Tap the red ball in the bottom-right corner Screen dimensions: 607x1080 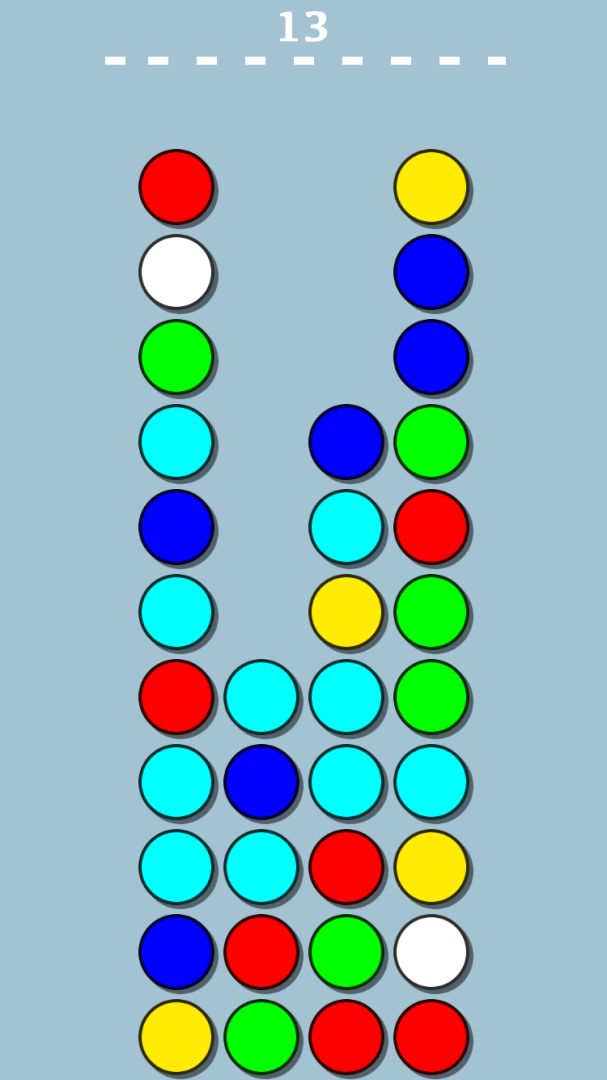tap(431, 1036)
